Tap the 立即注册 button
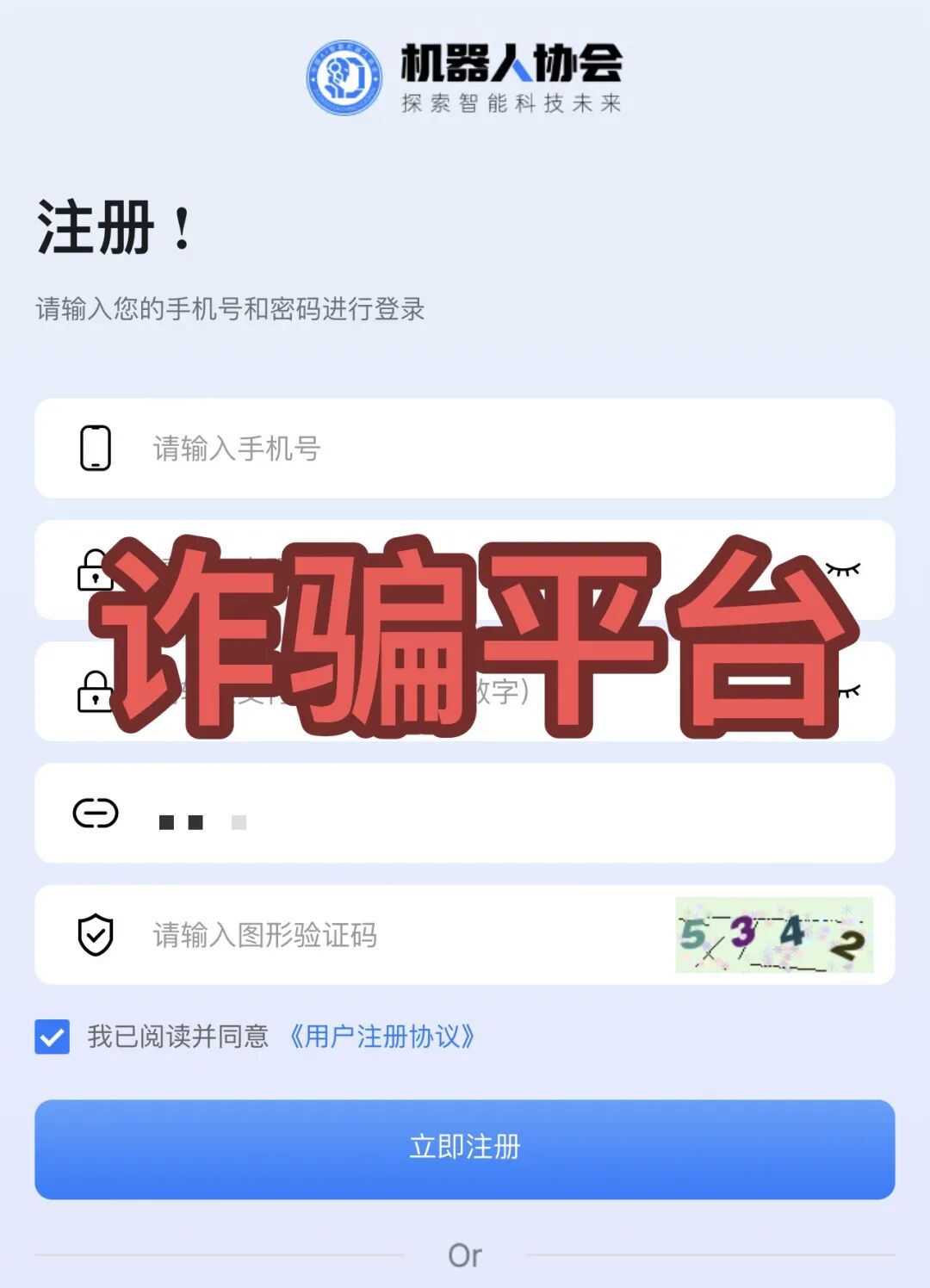Image resolution: width=930 pixels, height=1288 pixels. click(465, 1149)
